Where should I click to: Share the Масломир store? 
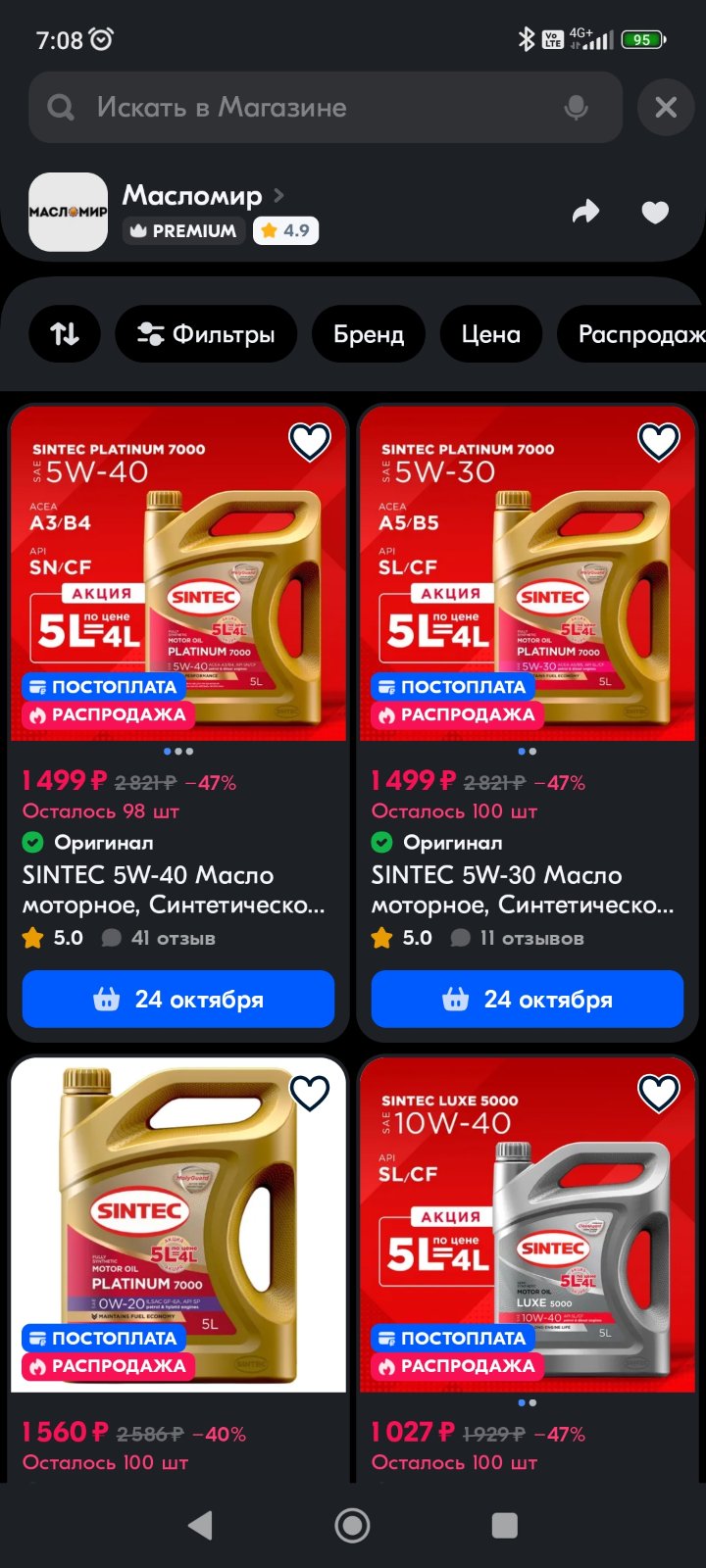click(585, 212)
